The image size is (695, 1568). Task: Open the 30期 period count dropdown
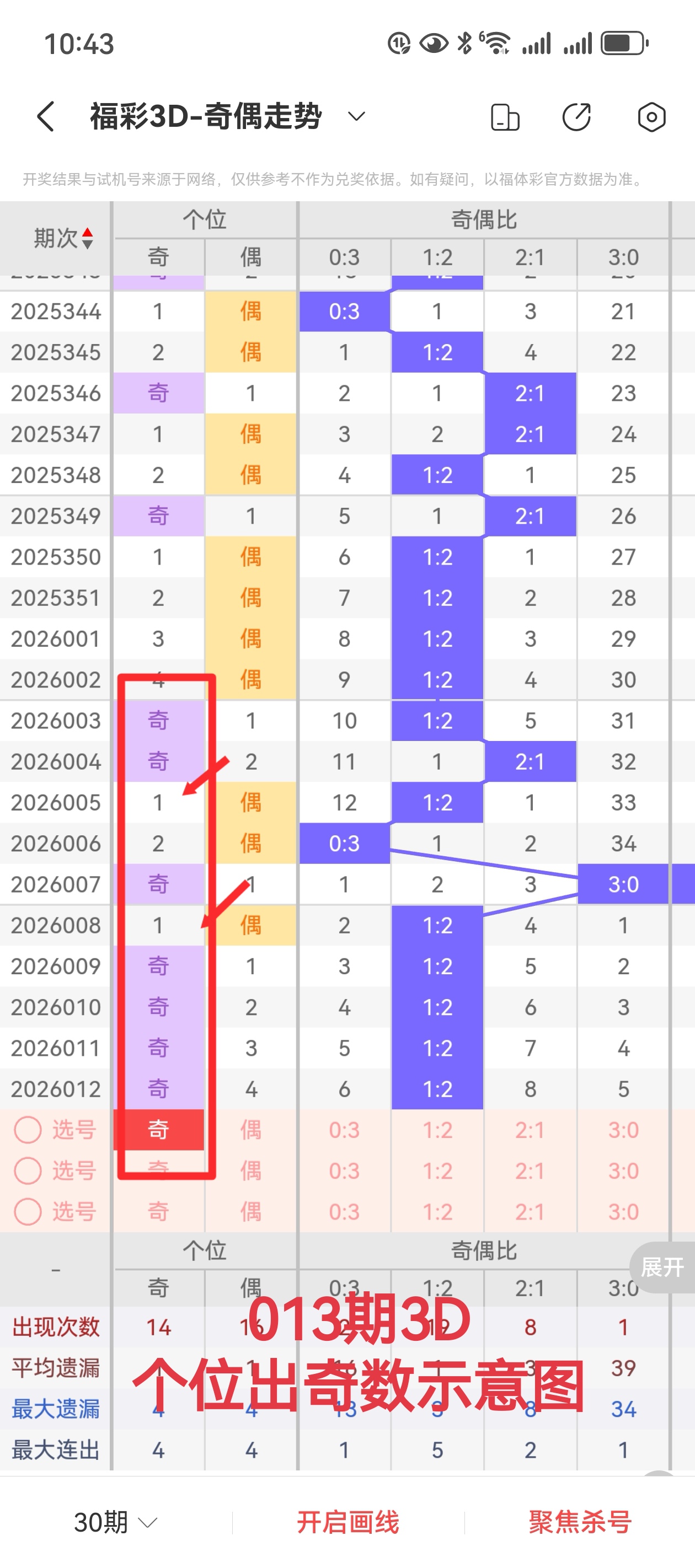pos(116,1522)
